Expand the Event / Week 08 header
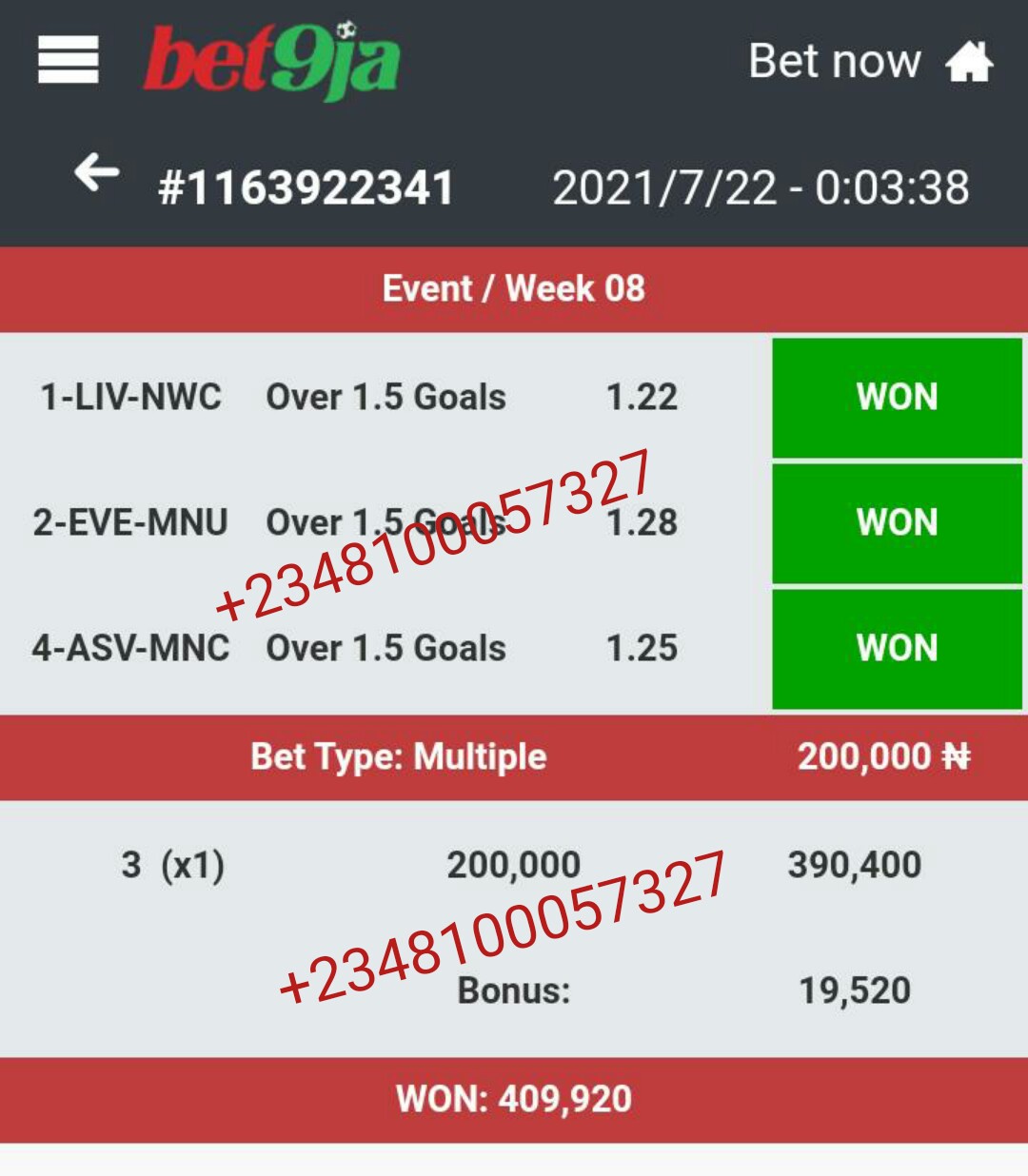 click(514, 288)
